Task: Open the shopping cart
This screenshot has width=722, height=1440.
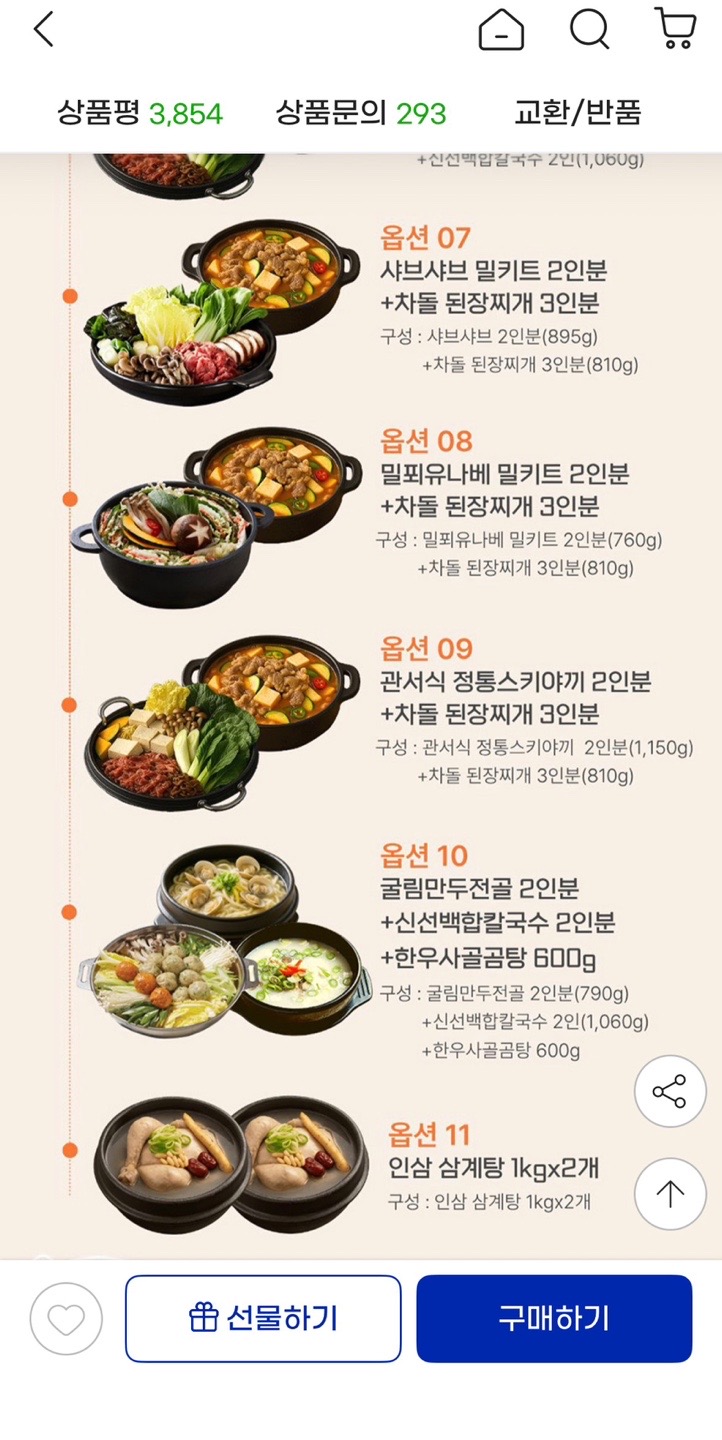Action: point(676,29)
